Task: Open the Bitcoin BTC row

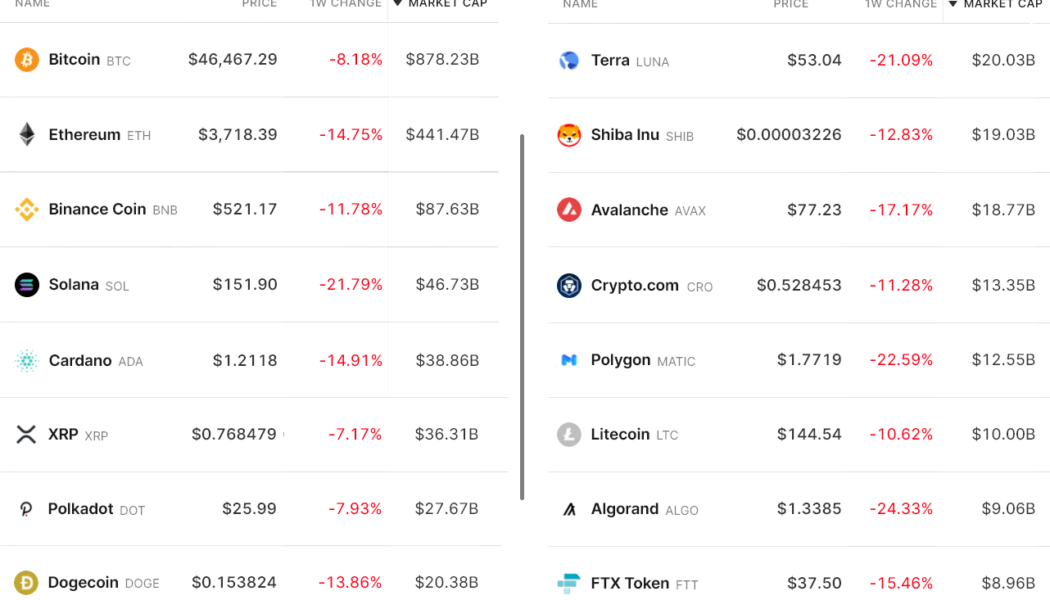Action: click(x=75, y=60)
